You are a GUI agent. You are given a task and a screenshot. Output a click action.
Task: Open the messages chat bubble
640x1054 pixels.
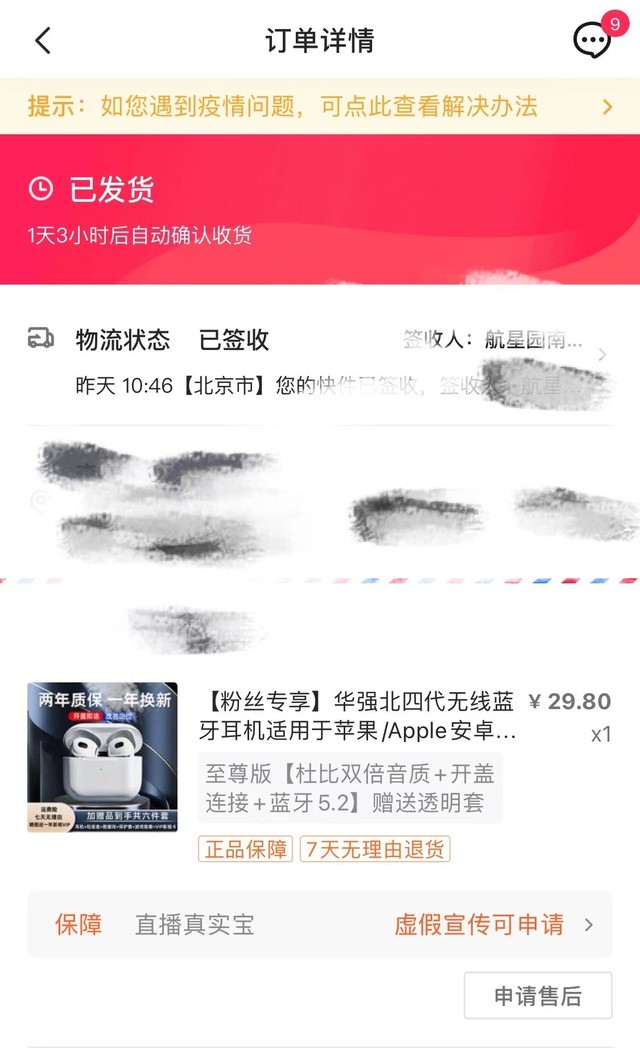click(x=592, y=41)
